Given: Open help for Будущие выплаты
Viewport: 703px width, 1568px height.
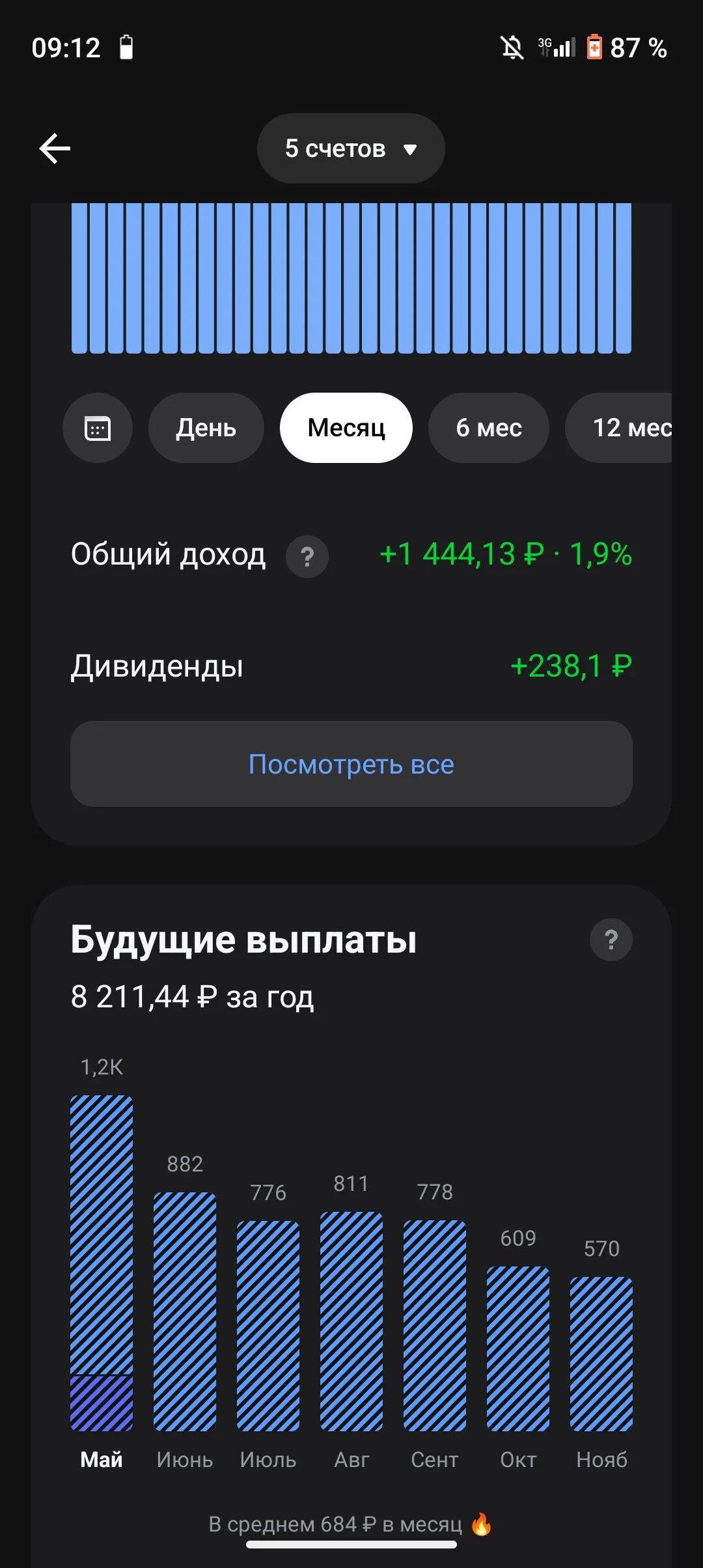Looking at the screenshot, I should (x=611, y=940).
